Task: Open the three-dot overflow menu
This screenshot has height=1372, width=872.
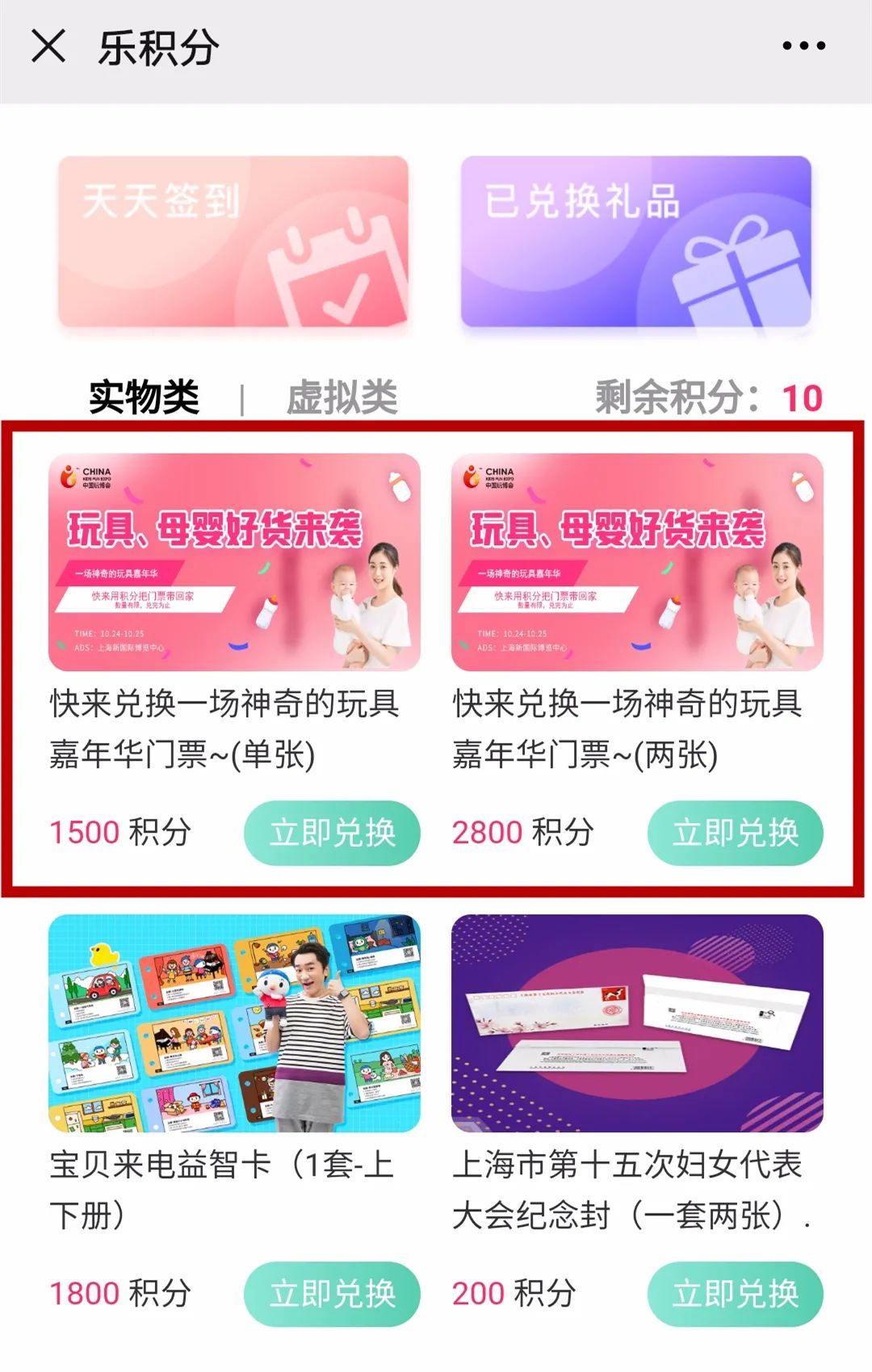Action: coord(803,46)
